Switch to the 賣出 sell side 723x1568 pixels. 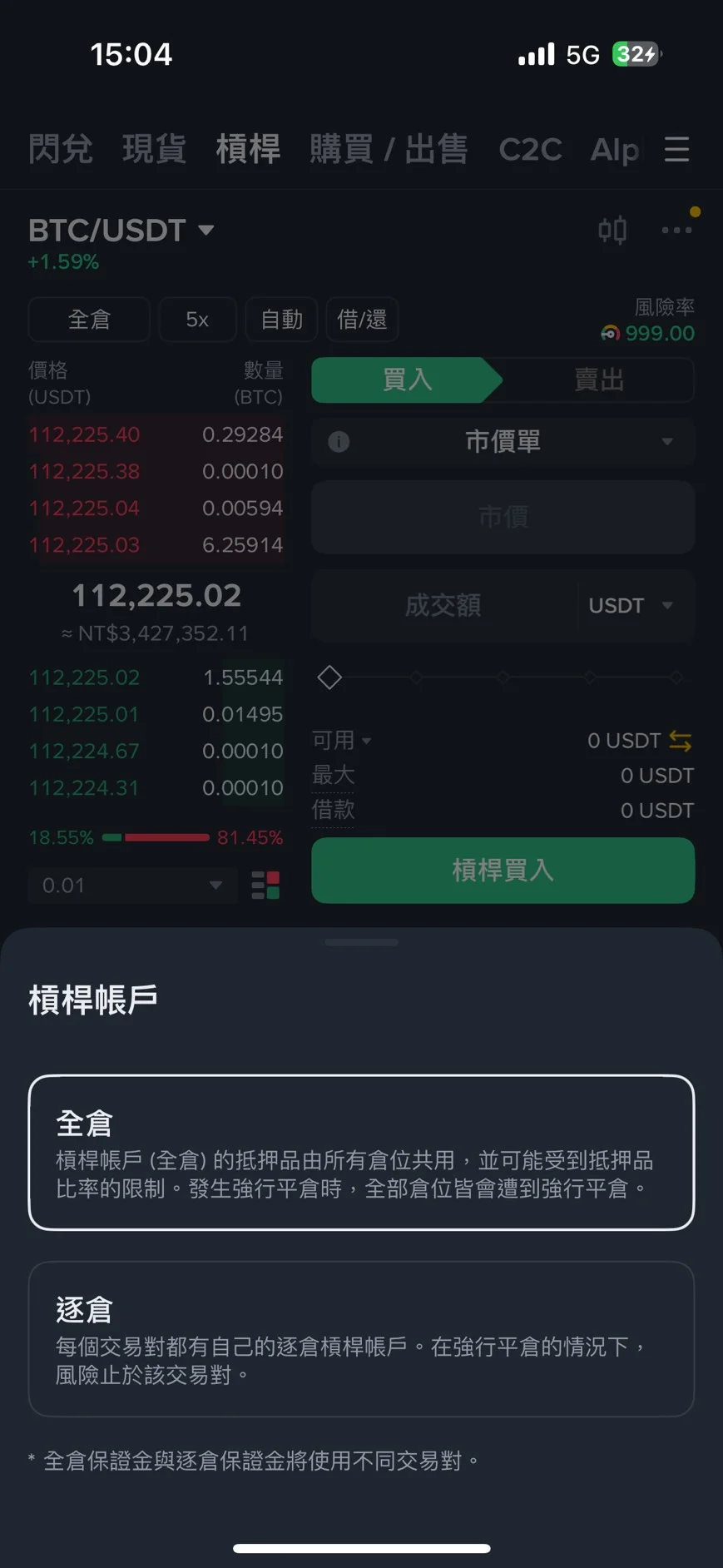click(599, 380)
